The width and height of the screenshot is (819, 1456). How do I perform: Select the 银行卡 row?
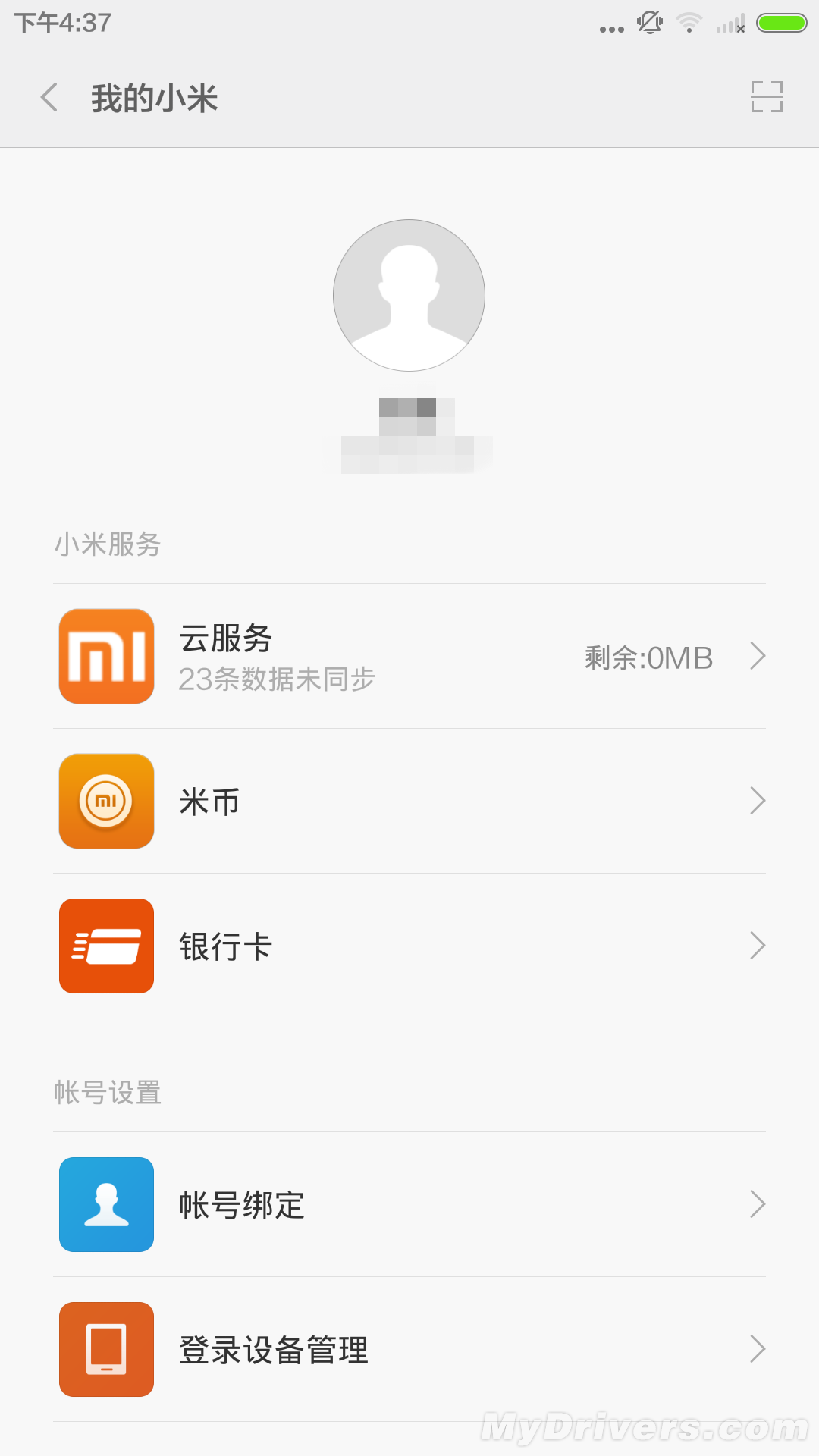click(409, 946)
